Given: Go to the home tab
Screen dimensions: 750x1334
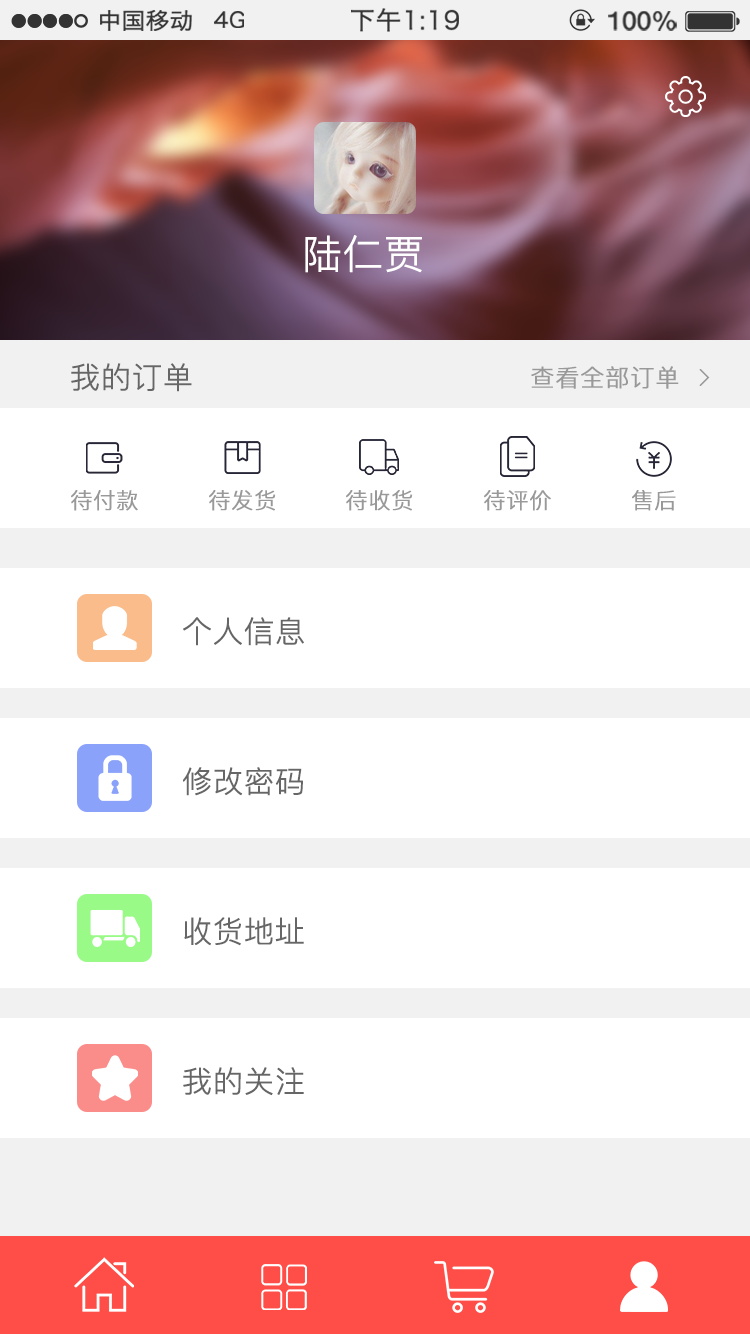Looking at the screenshot, I should tap(104, 1286).
